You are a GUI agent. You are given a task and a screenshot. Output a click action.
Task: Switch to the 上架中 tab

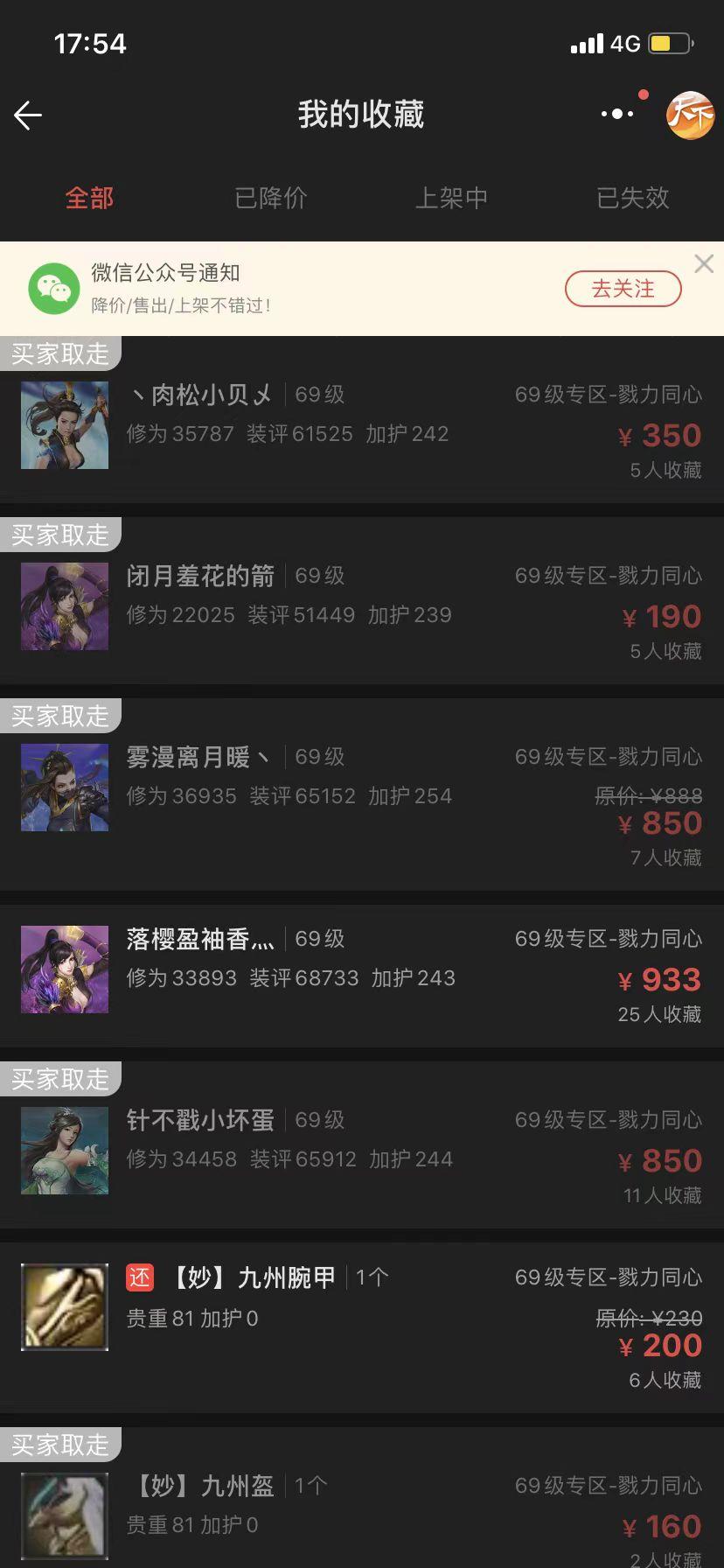coord(451,198)
